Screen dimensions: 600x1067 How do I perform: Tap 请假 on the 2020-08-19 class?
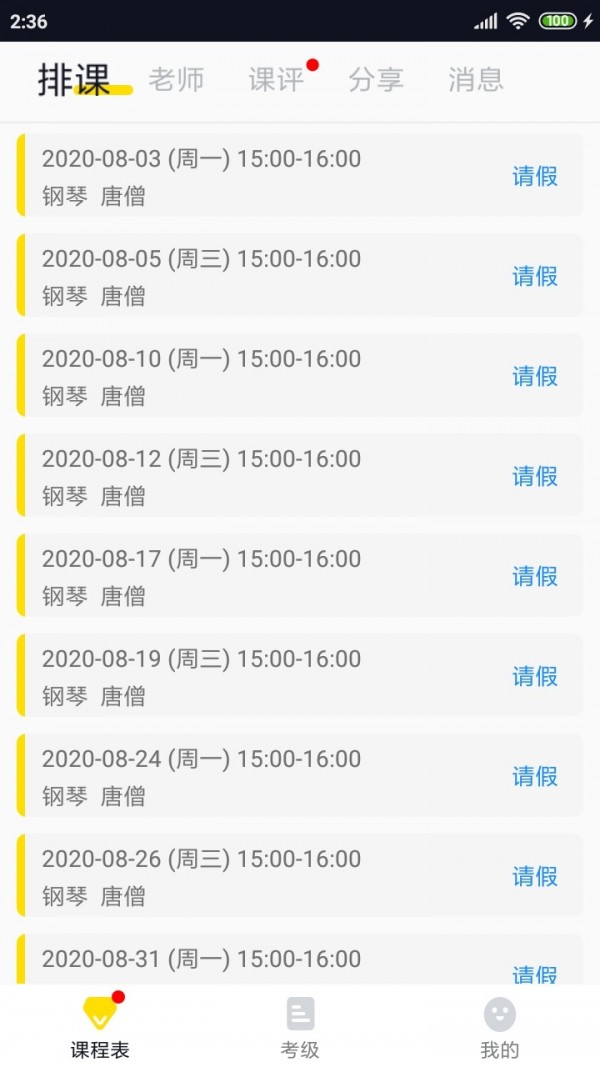point(535,677)
